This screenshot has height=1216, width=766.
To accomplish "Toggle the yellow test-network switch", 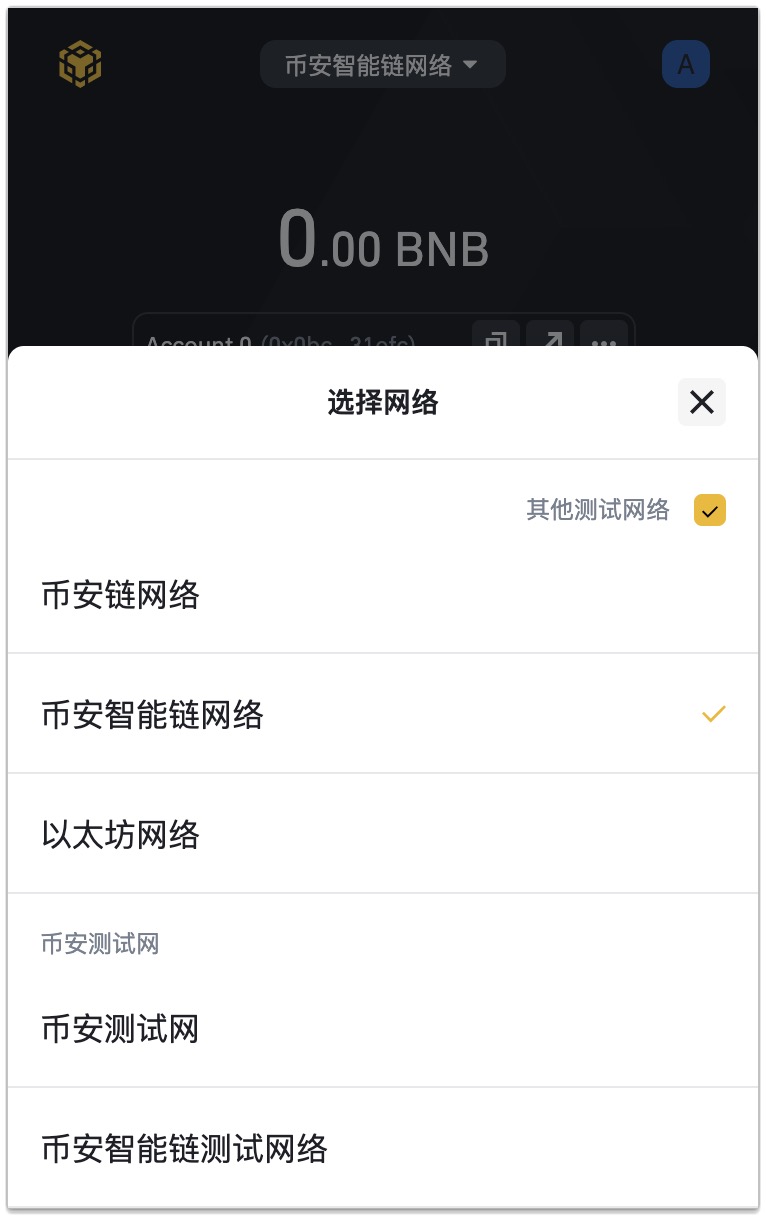I will coord(710,510).
